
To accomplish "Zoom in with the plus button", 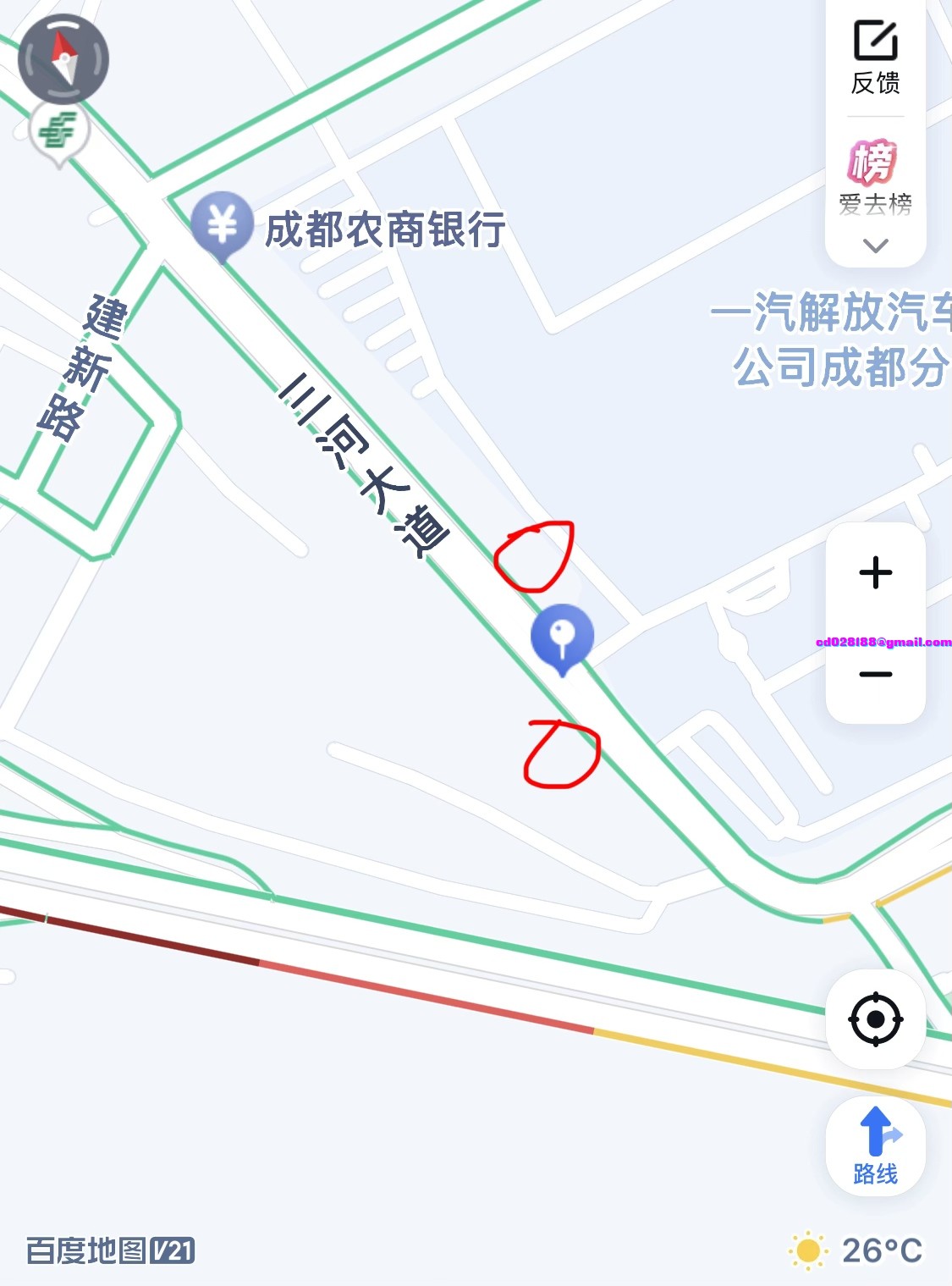I will (875, 573).
